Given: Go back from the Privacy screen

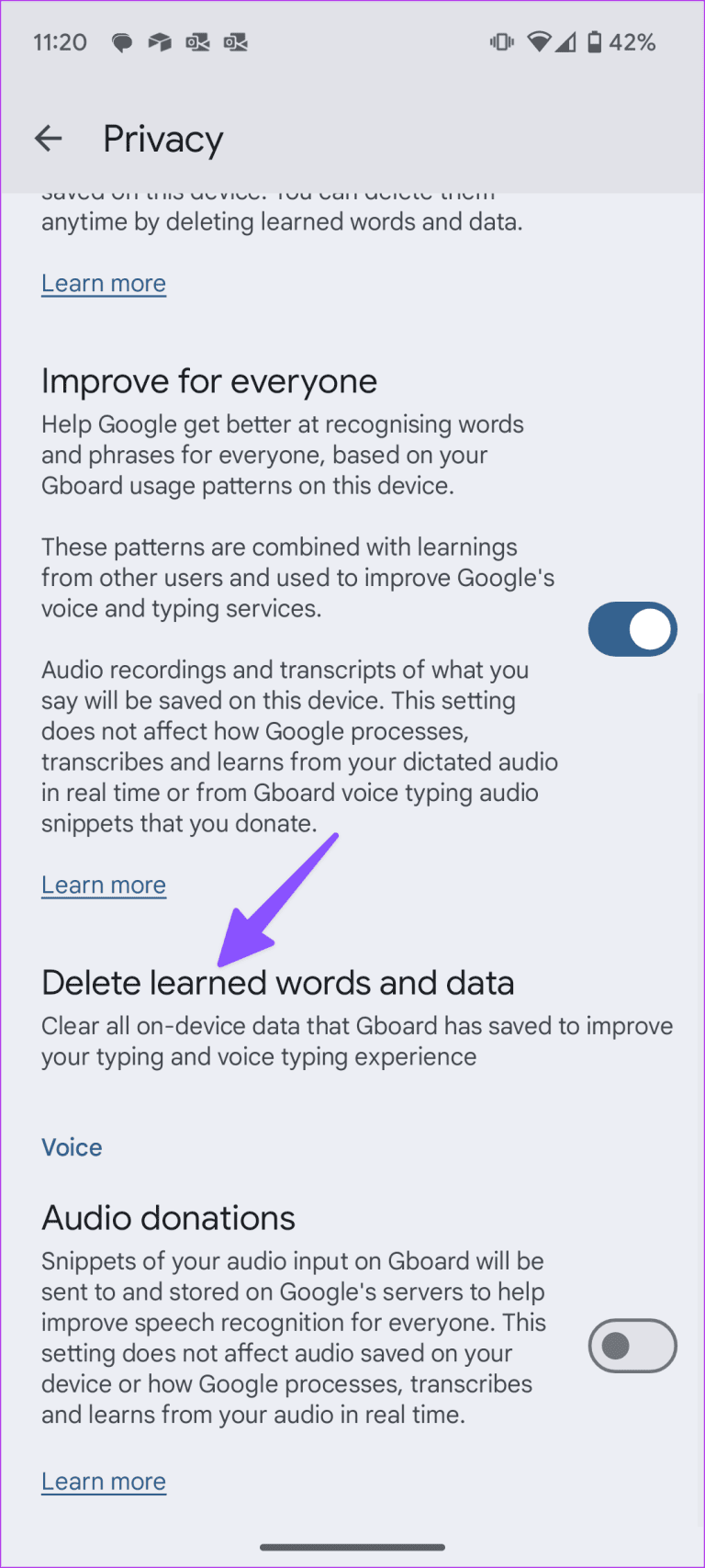Looking at the screenshot, I should 48,140.
